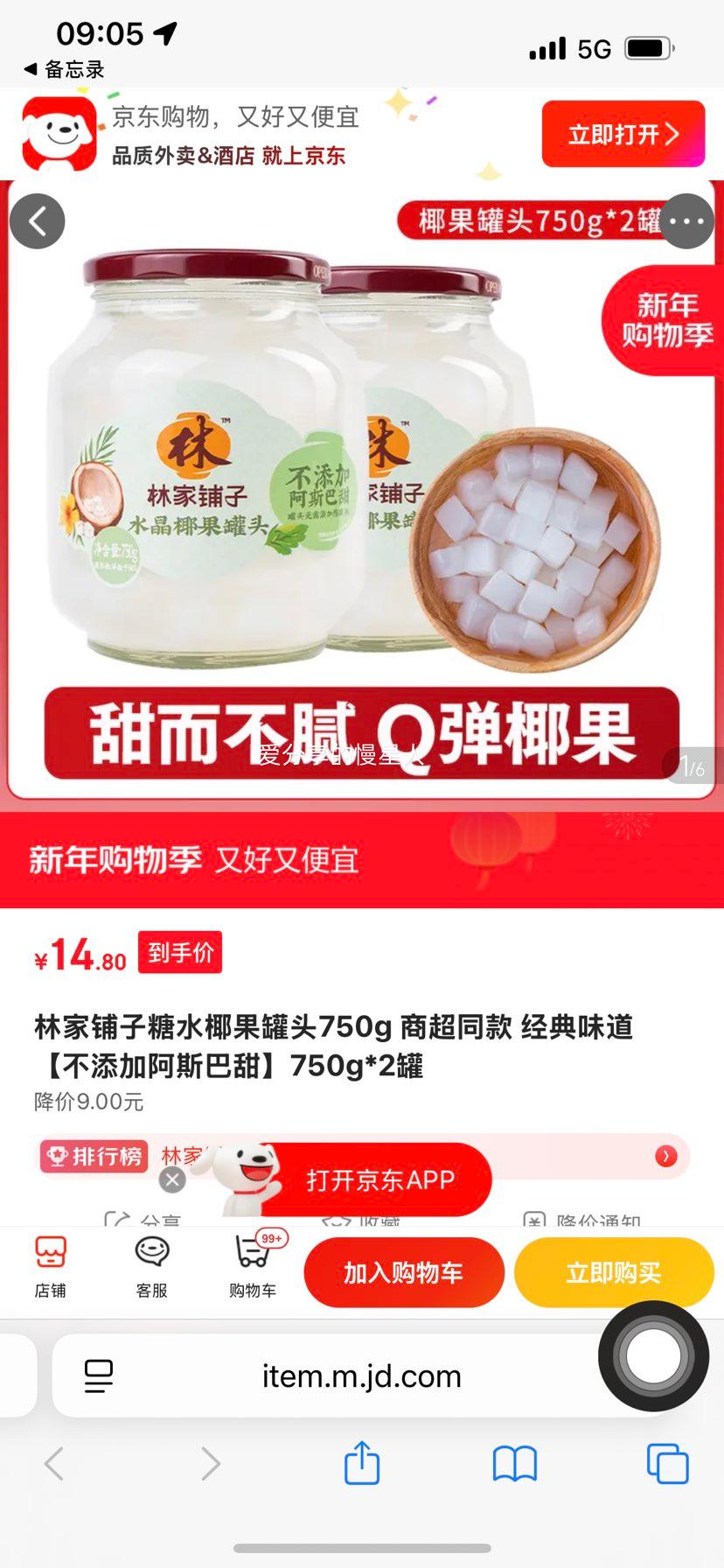Go back using the product page arrow
Viewport: 724px width, 1568px height.
[37, 220]
